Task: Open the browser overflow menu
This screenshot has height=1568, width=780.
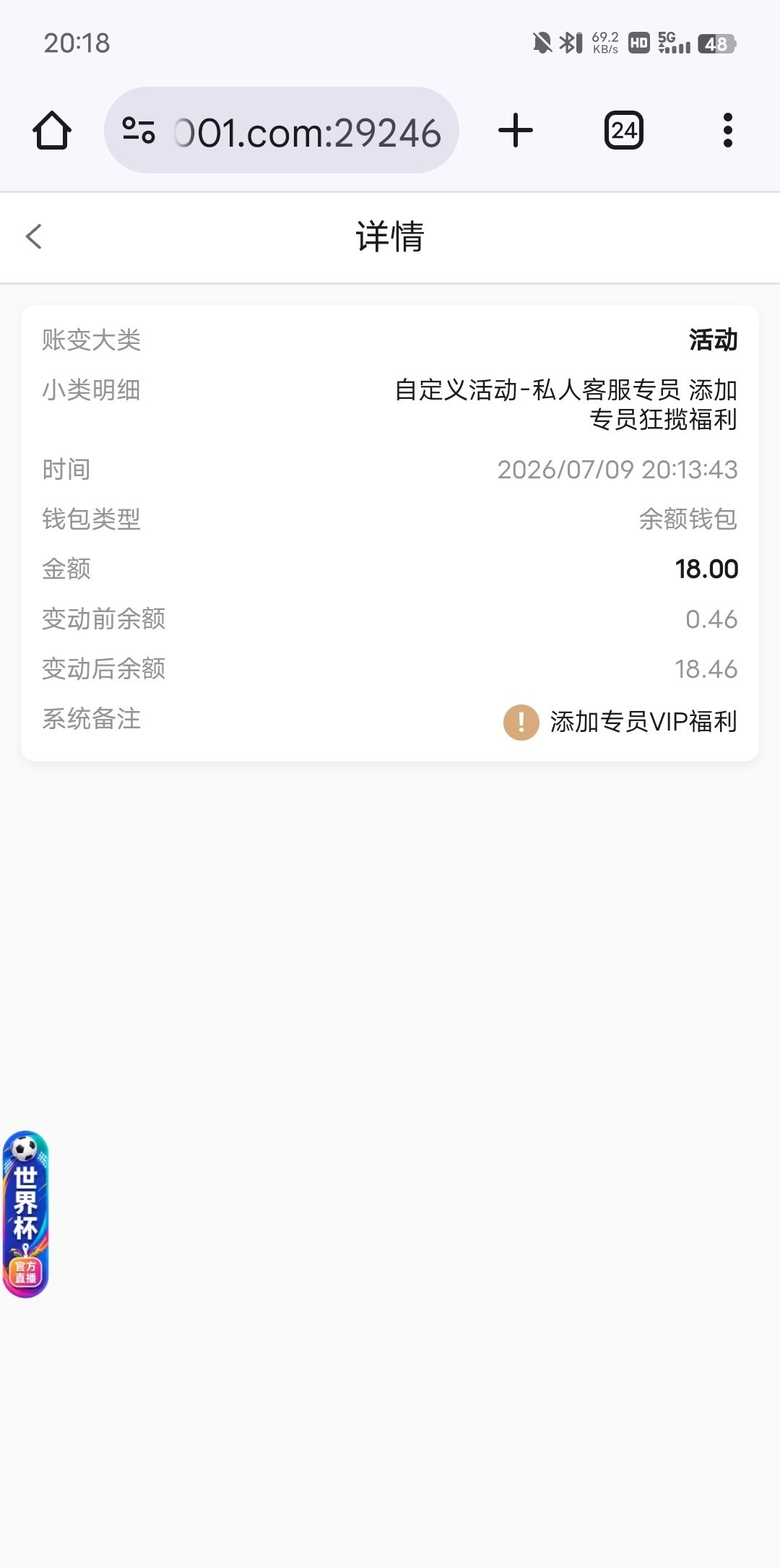Action: (x=728, y=131)
